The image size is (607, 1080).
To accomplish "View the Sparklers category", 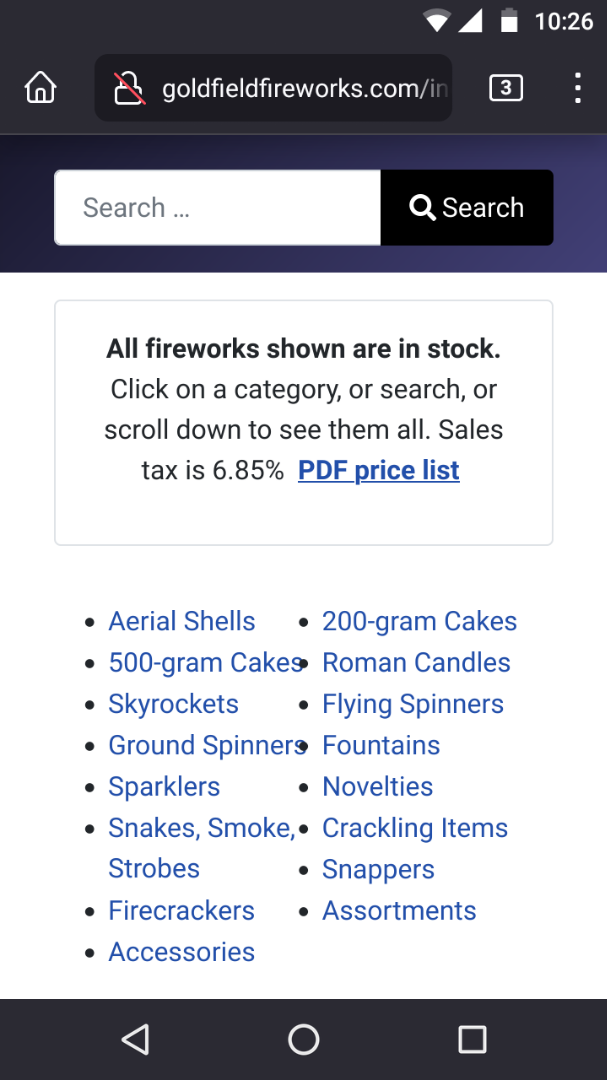I will click(x=164, y=787).
